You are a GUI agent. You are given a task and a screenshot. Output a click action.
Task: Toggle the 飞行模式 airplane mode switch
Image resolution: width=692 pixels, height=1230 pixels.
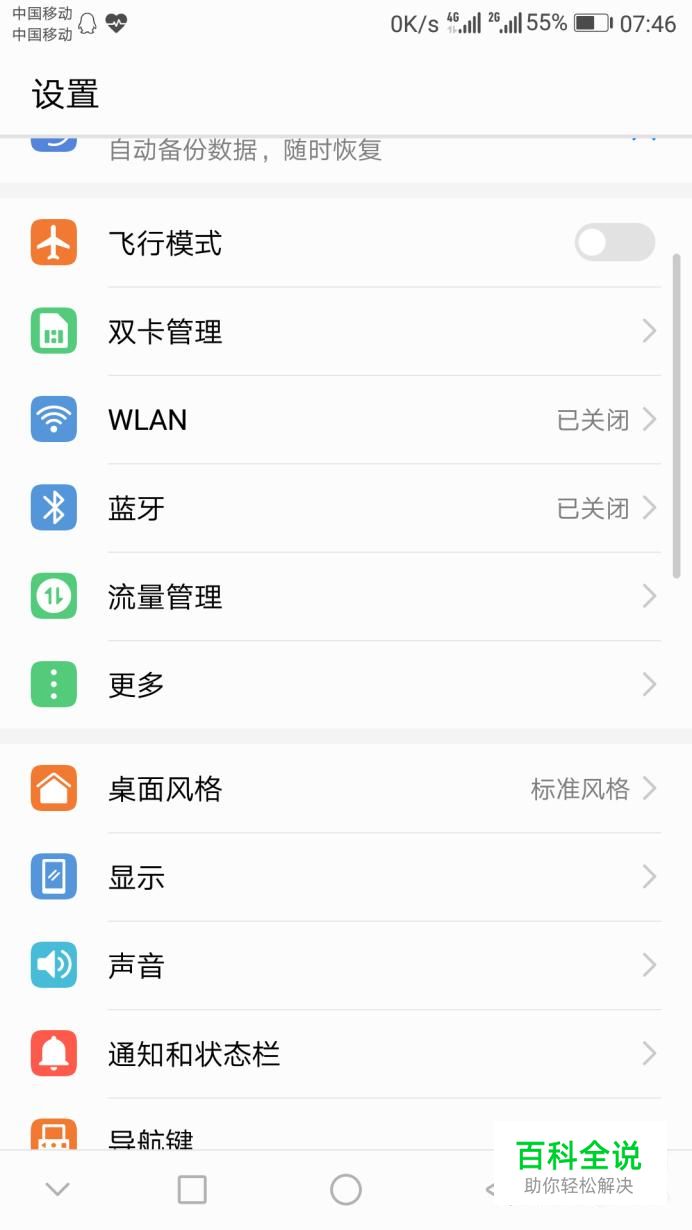click(614, 243)
